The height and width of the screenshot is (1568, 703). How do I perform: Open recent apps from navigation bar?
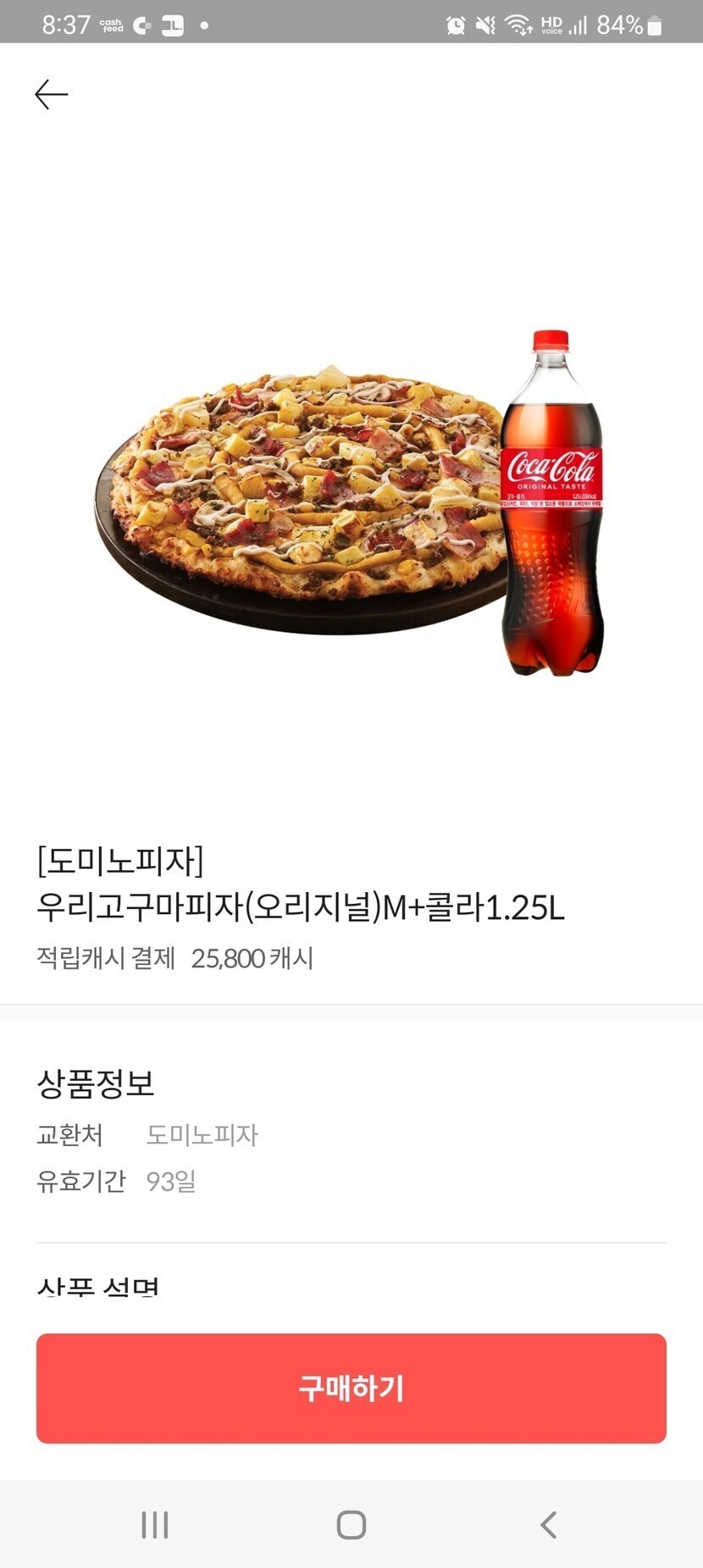(155, 1525)
